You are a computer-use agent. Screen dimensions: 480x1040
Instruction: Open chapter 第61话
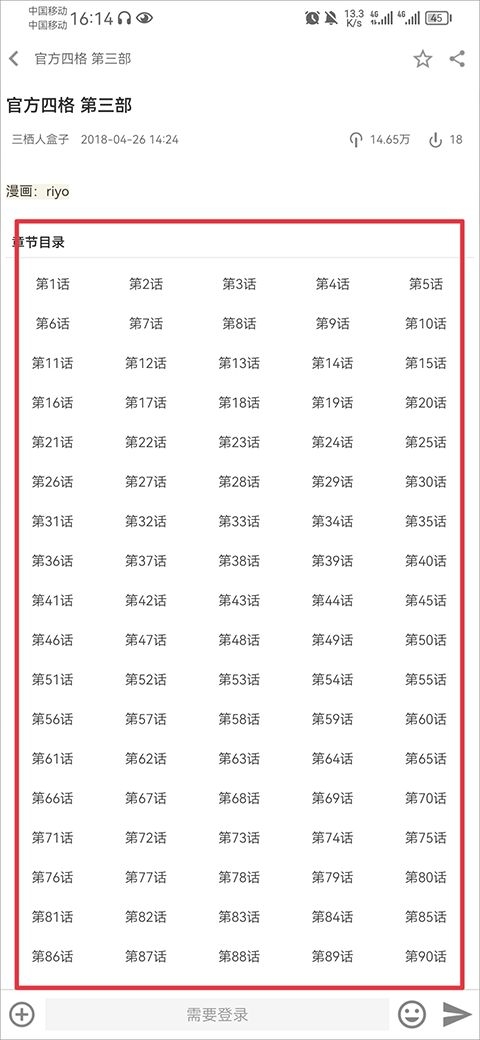tap(52, 758)
